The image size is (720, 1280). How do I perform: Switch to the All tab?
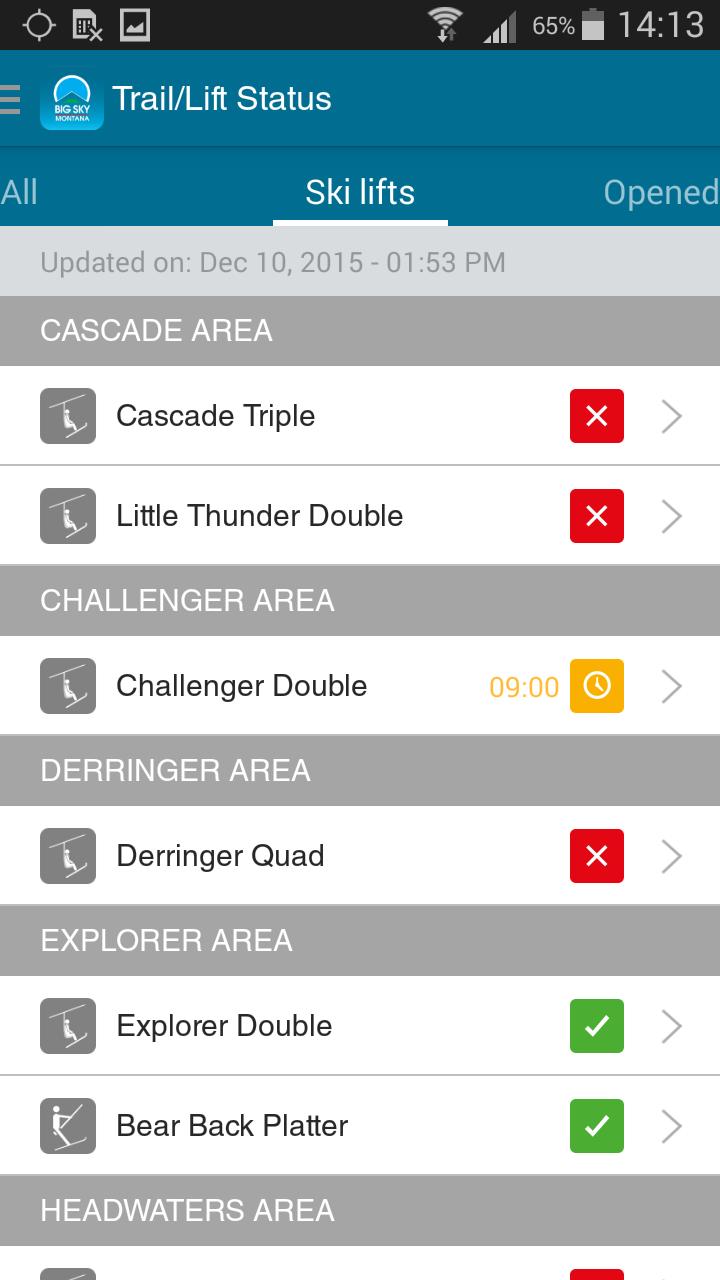pos(20,192)
